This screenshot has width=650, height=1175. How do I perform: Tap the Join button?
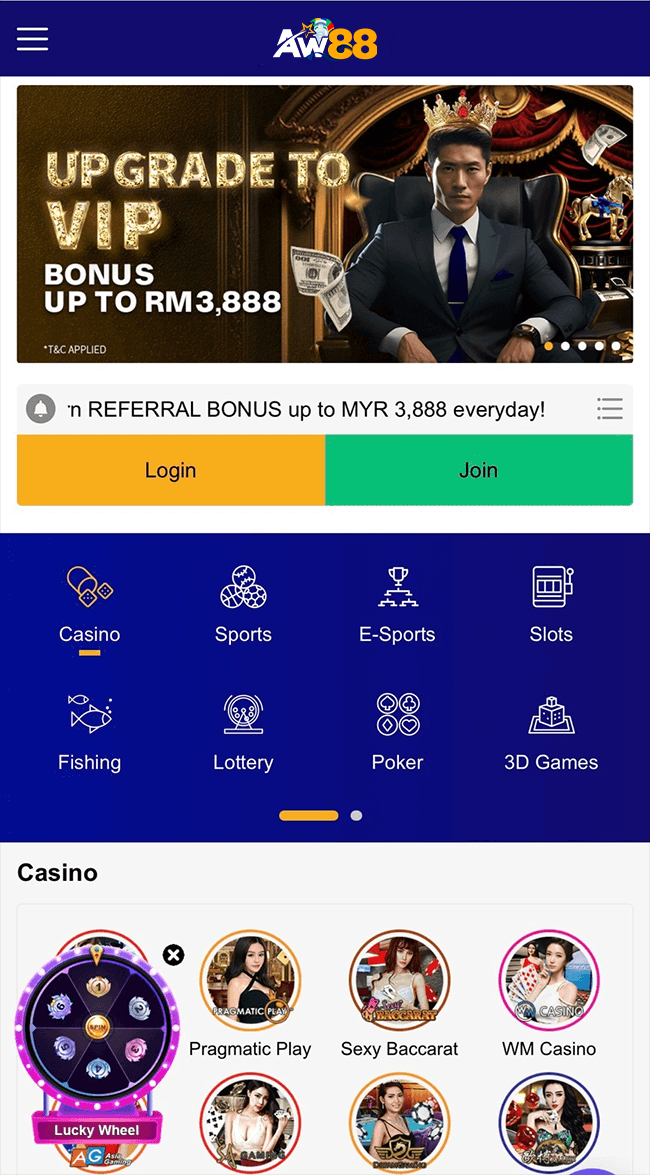(479, 470)
